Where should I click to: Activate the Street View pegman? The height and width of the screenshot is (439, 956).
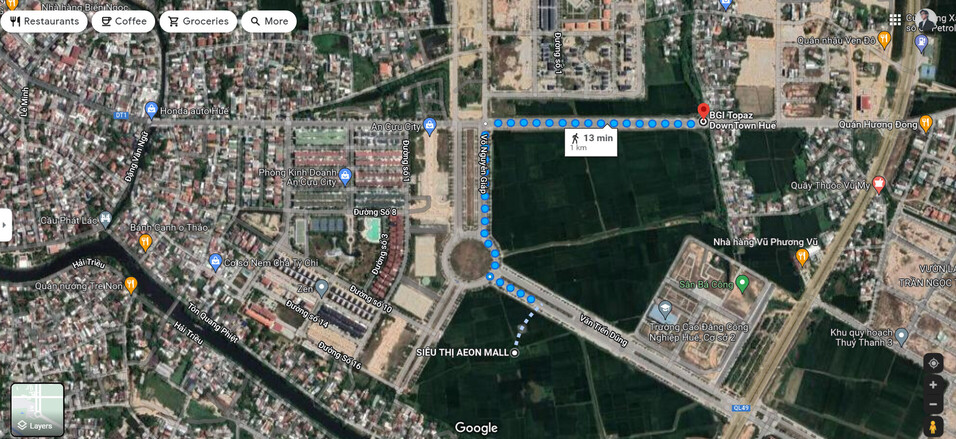point(933,427)
